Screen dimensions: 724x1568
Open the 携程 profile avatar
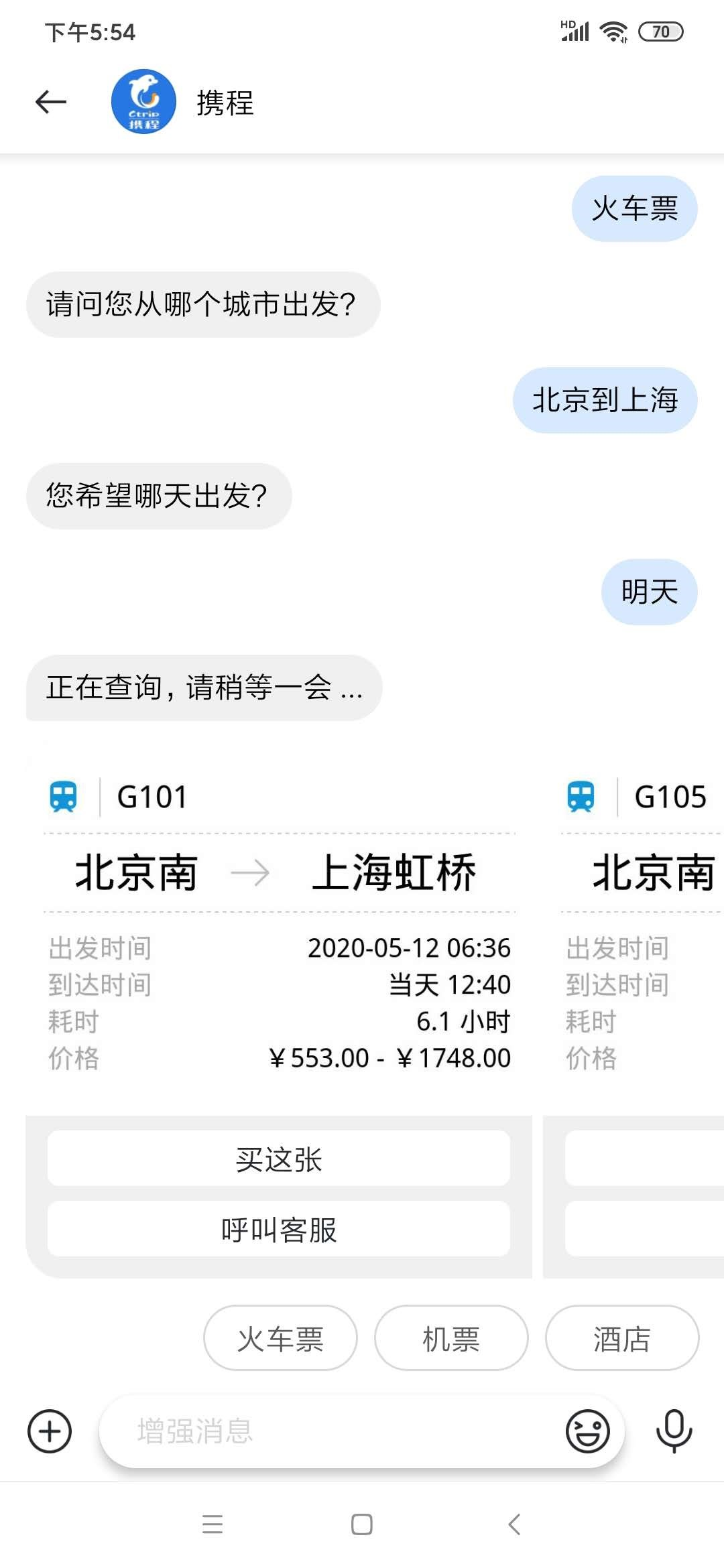tap(143, 102)
